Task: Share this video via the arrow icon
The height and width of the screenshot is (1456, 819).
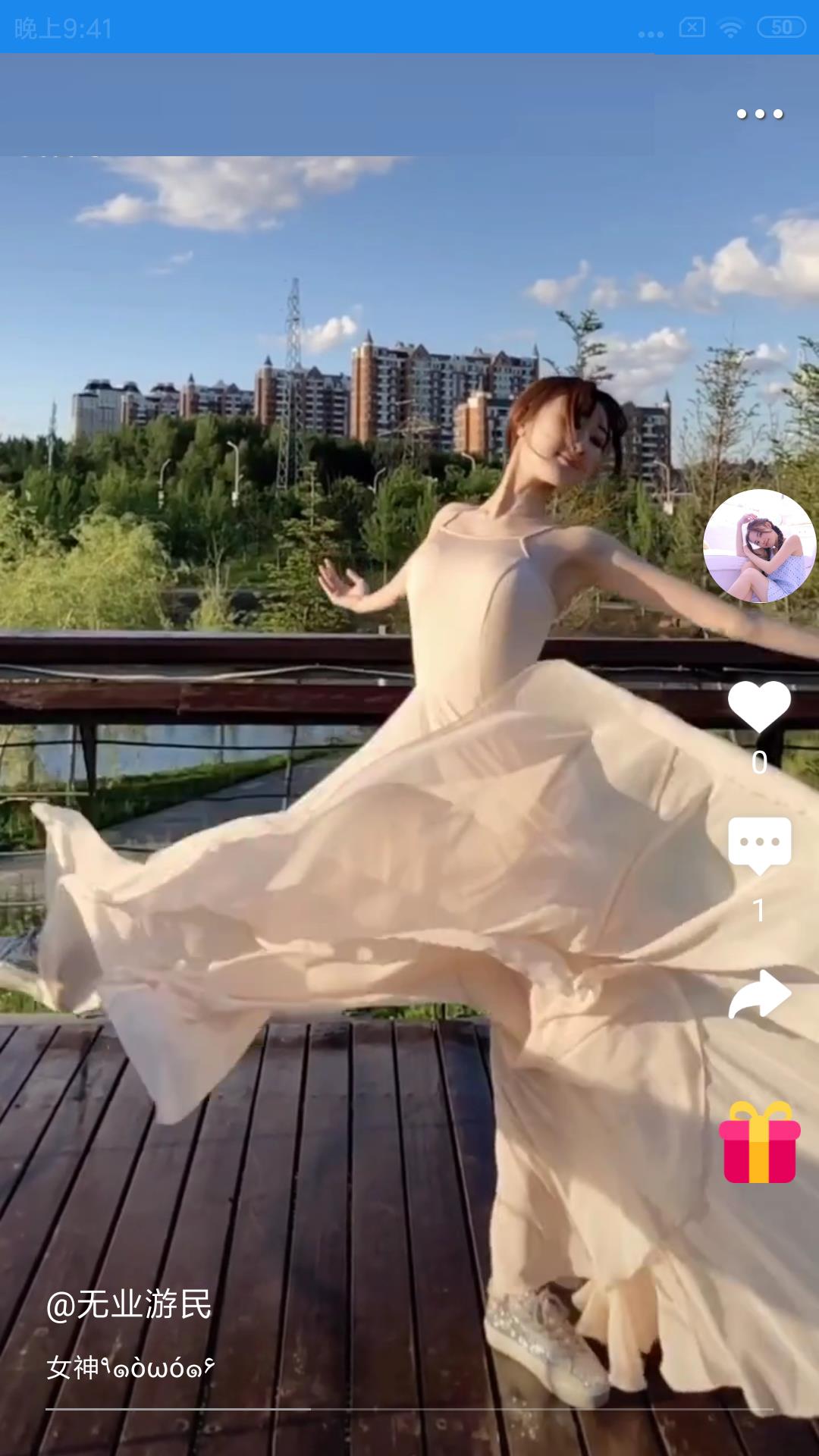Action: (759, 994)
